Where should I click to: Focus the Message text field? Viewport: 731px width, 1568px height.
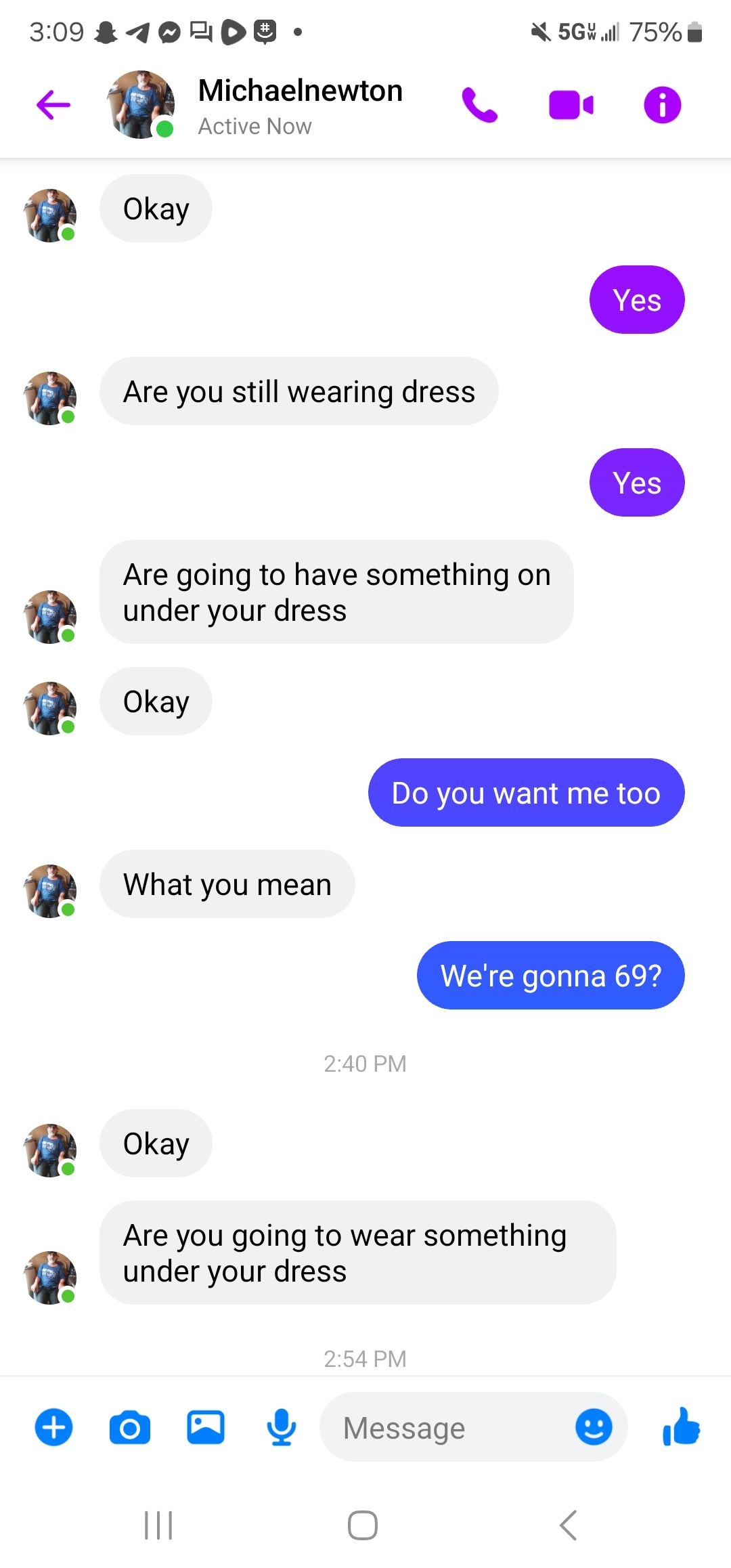coord(447,1427)
